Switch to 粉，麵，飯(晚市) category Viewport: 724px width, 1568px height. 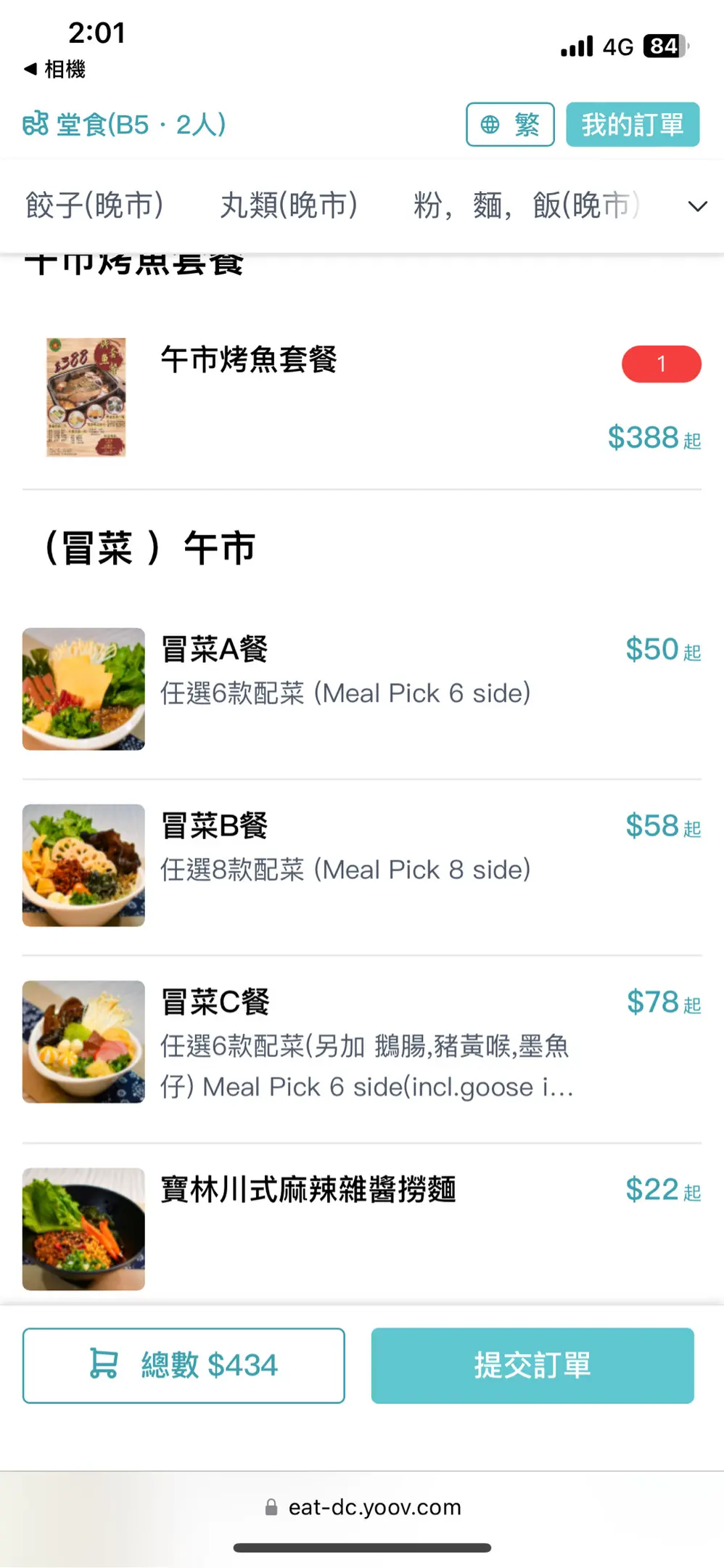tap(526, 205)
